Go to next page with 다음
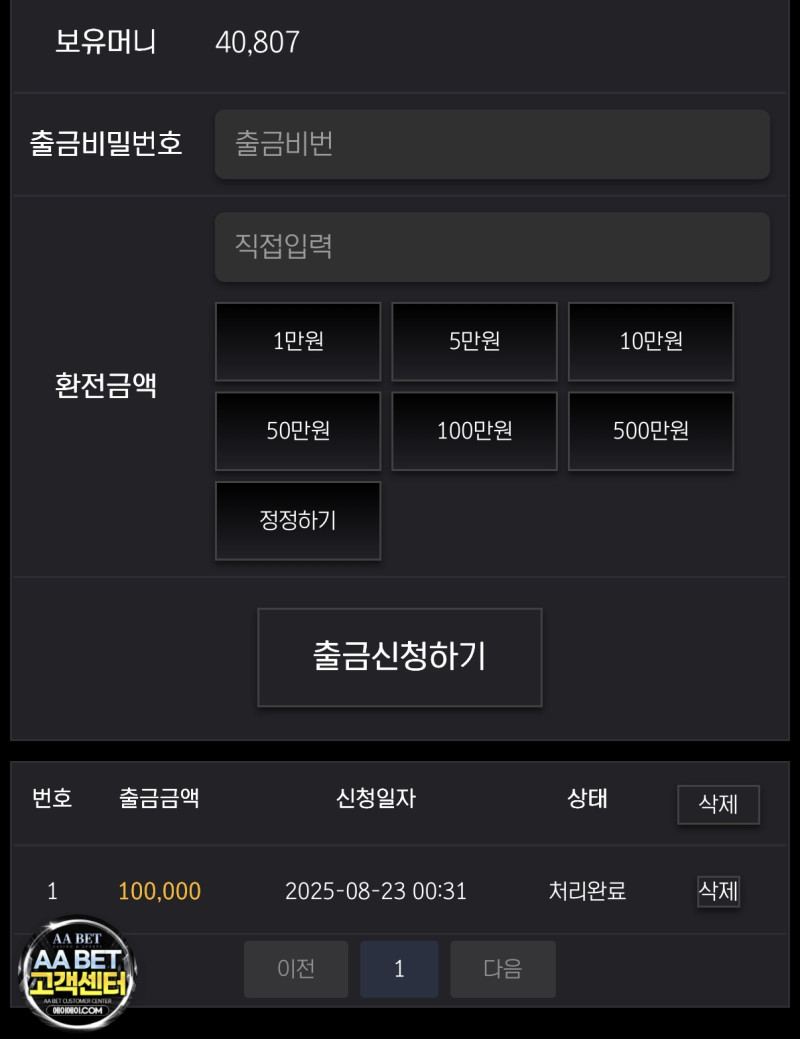800x1039 pixels. coord(503,969)
